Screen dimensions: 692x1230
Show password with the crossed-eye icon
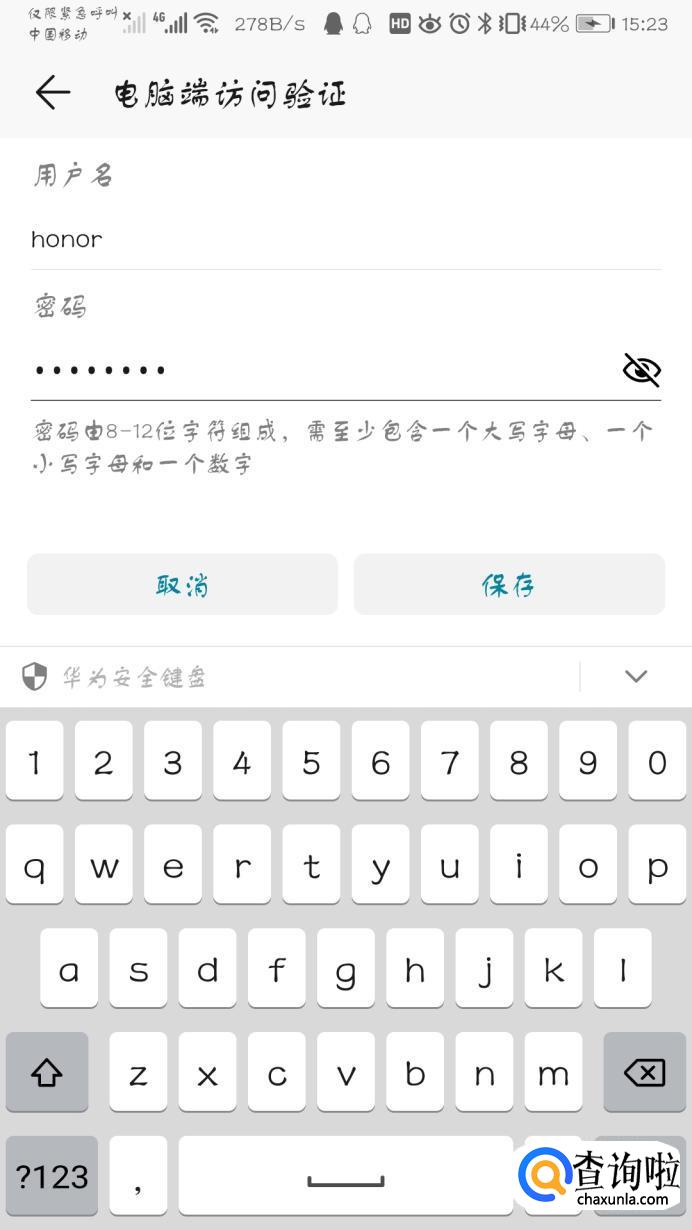pyautogui.click(x=642, y=370)
